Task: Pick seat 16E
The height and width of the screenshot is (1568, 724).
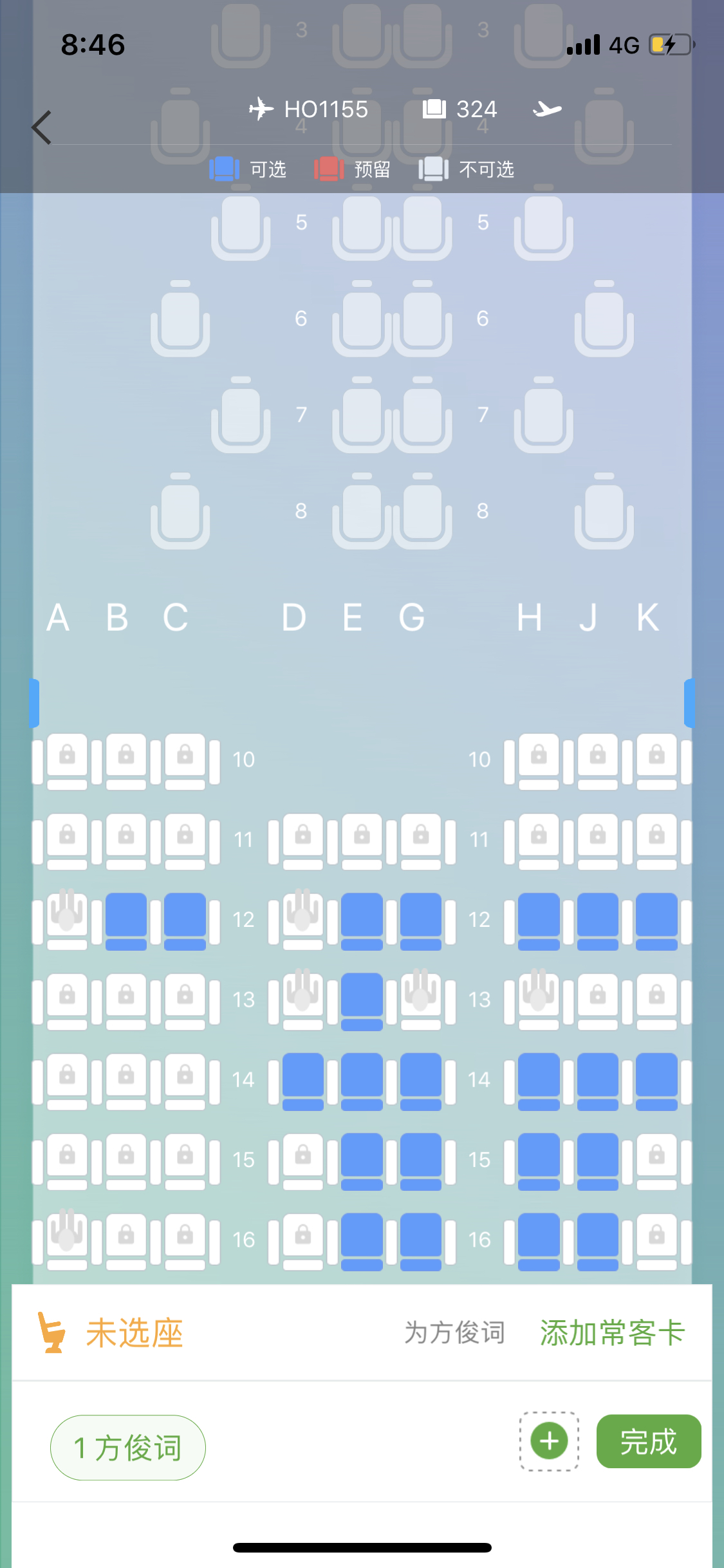Action: click(x=362, y=1240)
